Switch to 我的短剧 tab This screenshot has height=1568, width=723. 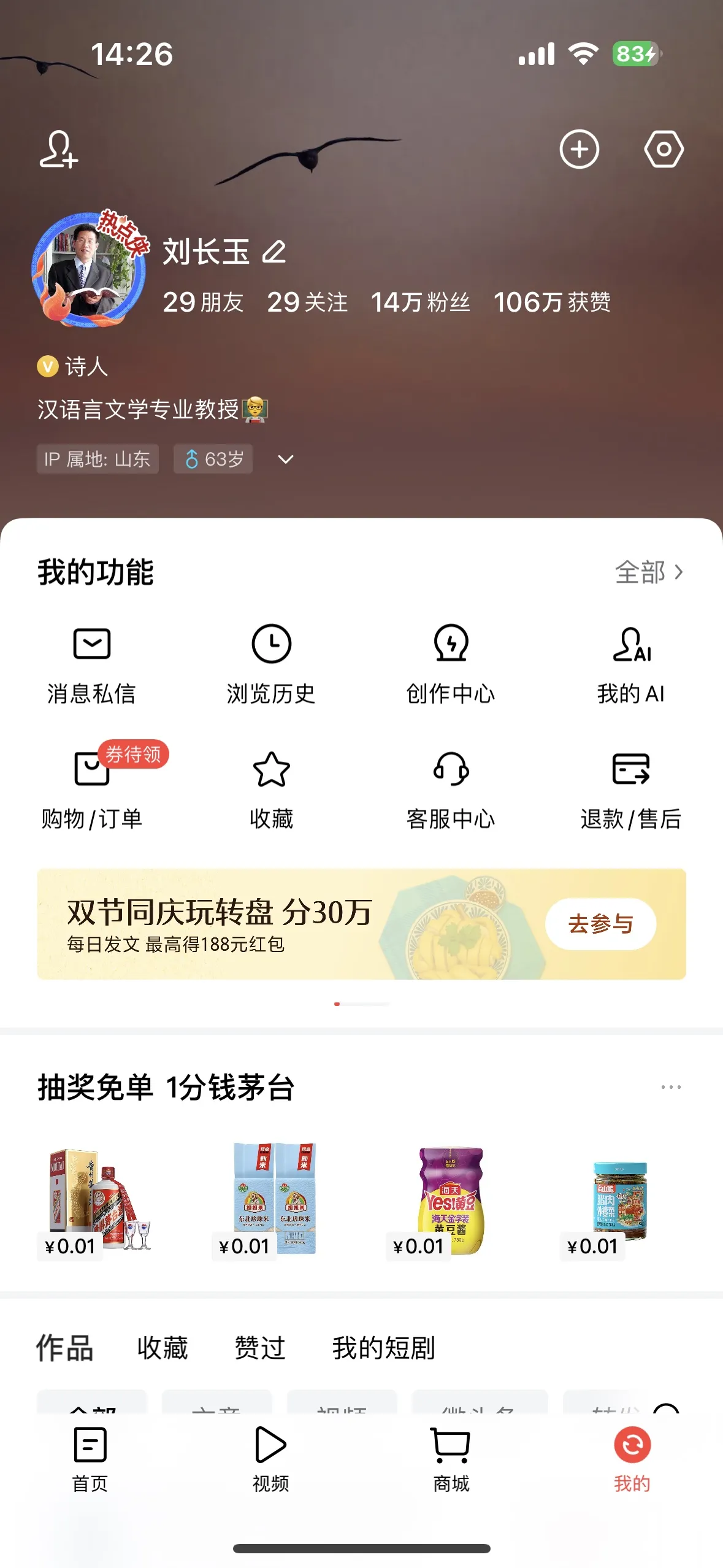[384, 1348]
